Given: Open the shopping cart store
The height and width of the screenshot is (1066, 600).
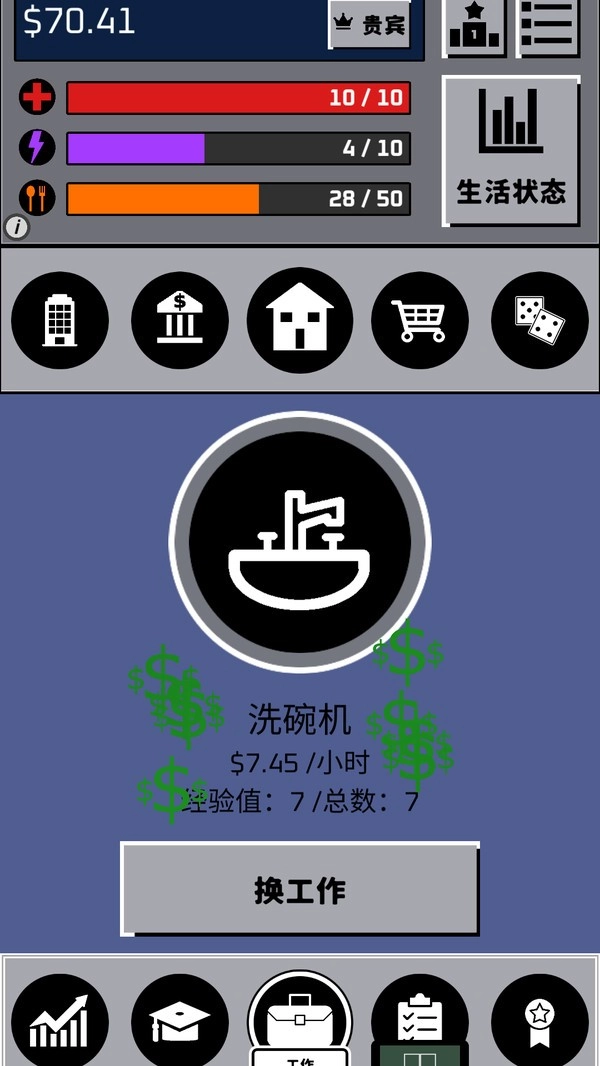Looking at the screenshot, I should (x=420, y=321).
